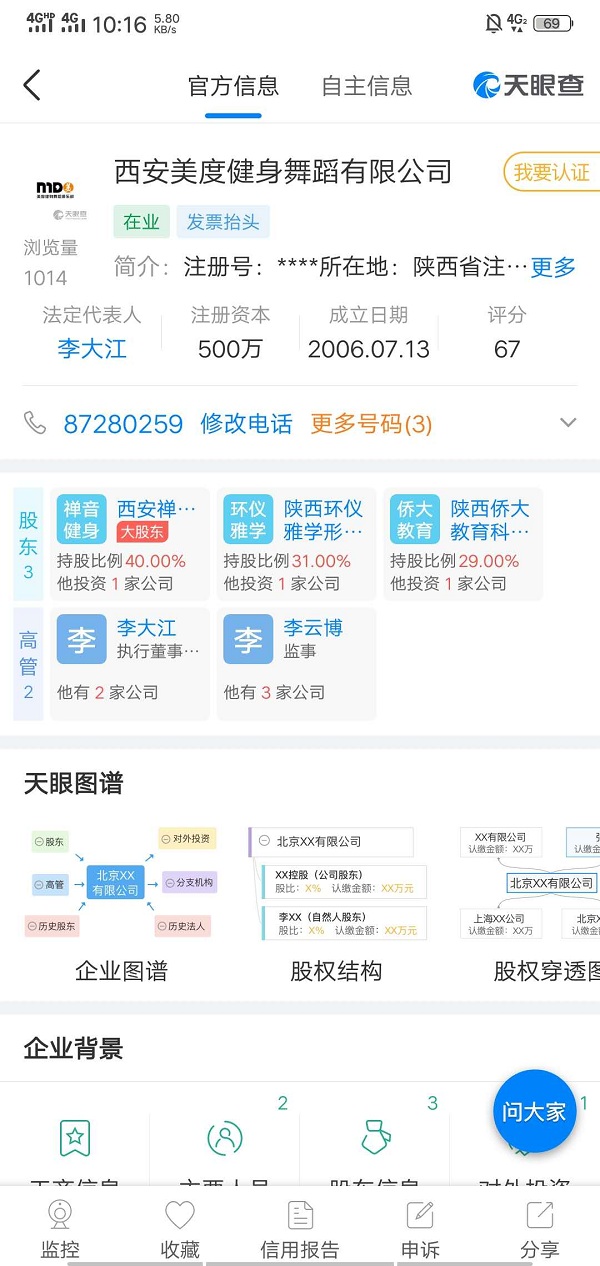Expand the company intro with 更多
The width and height of the screenshot is (600, 1266).
pyautogui.click(x=553, y=268)
